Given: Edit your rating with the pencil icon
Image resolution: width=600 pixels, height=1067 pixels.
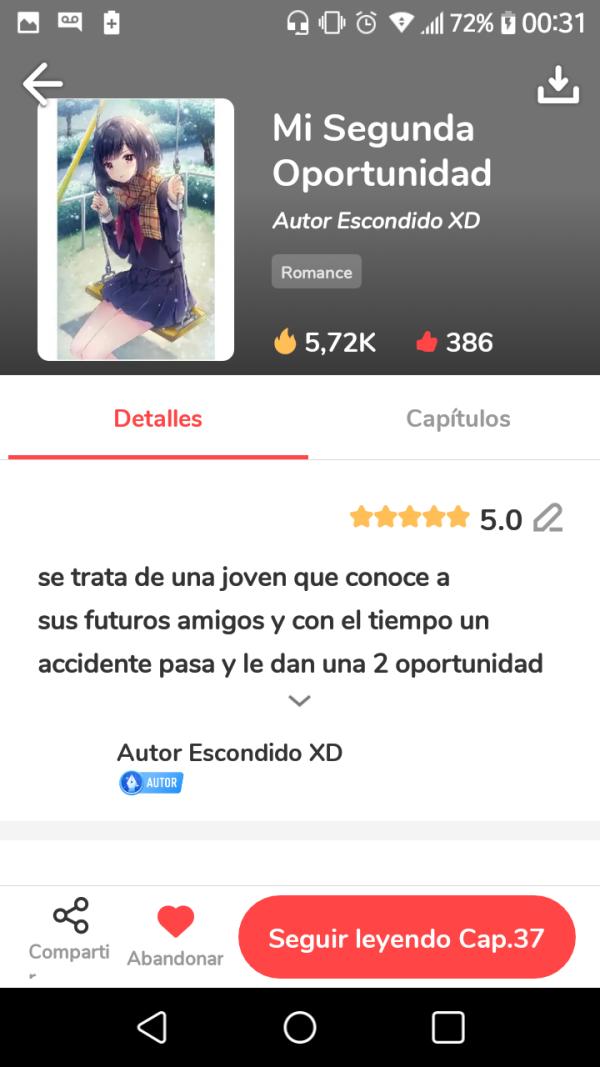Looking at the screenshot, I should 548,518.
